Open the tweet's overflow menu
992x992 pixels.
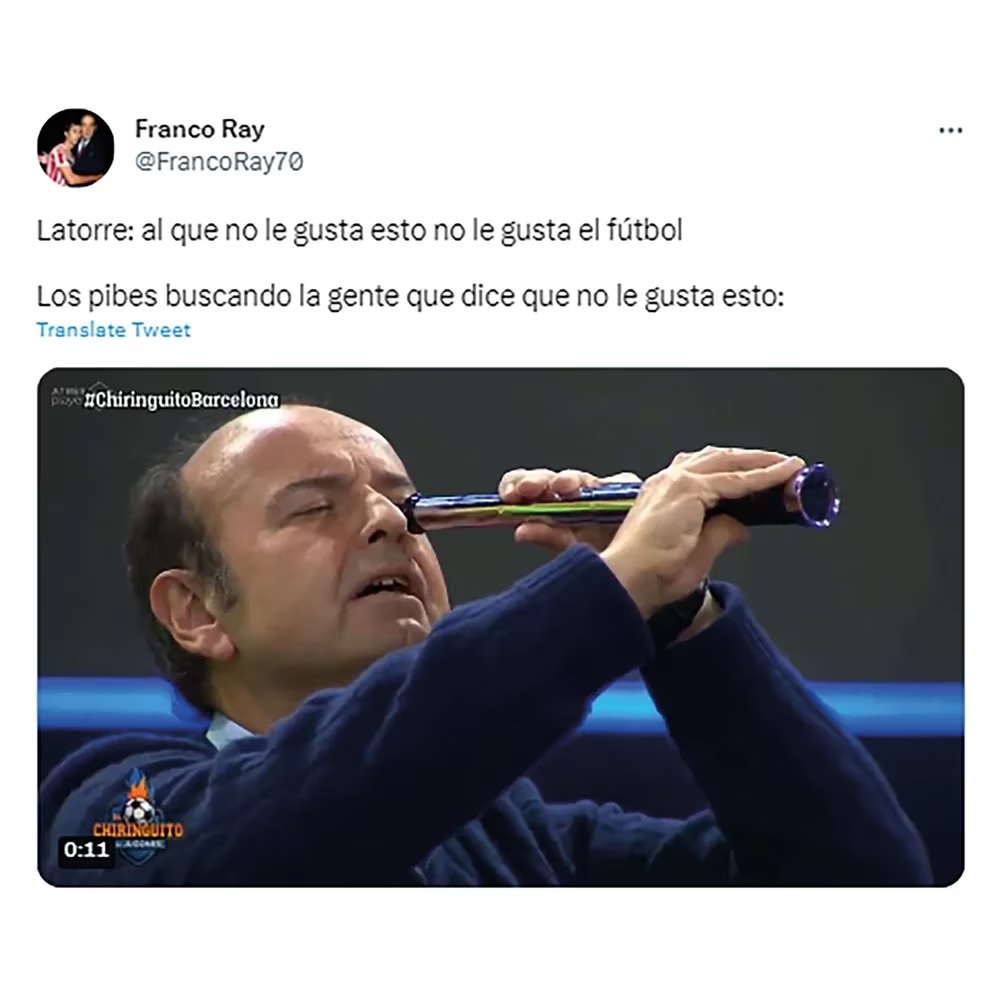point(949,131)
